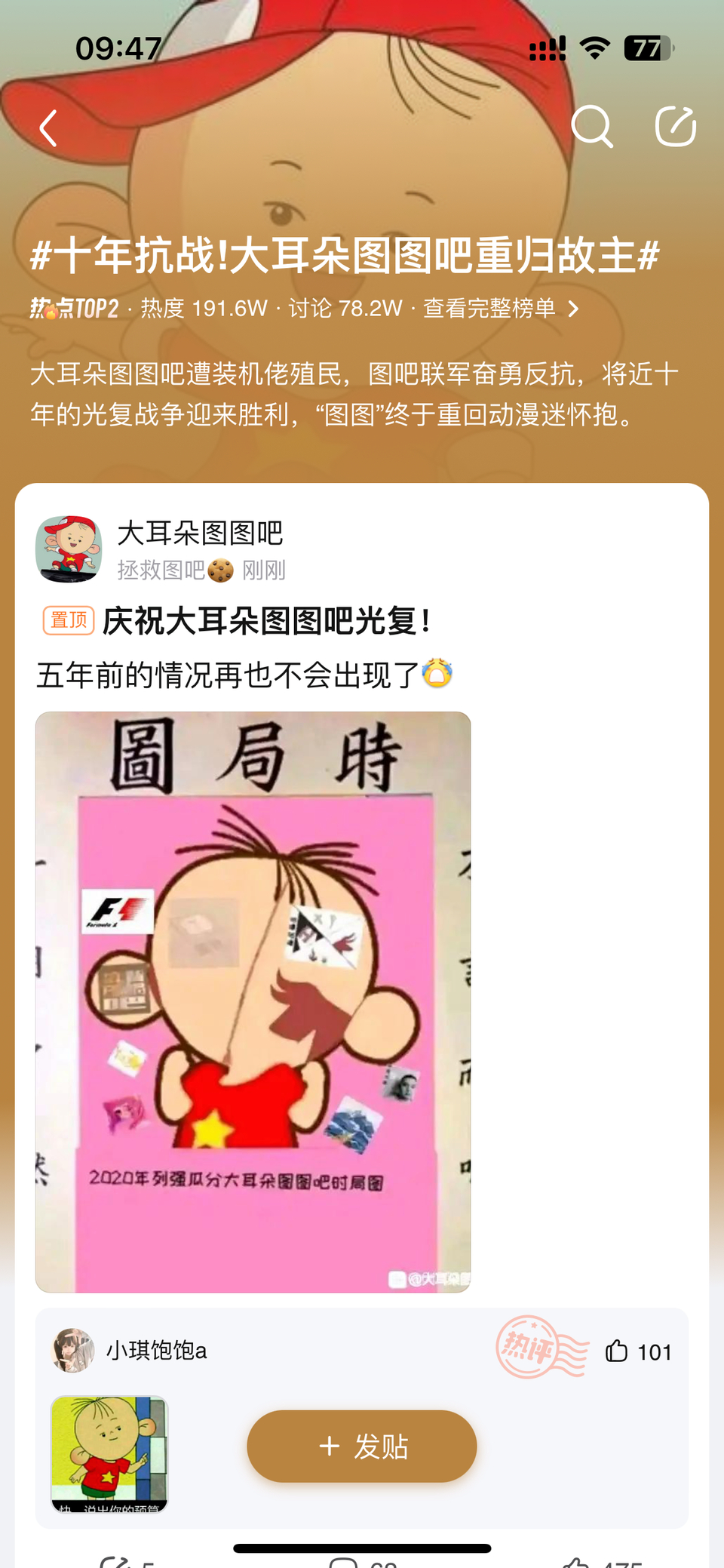Viewport: 724px width, 1568px height.
Task: Open the search icon
Action: (591, 127)
